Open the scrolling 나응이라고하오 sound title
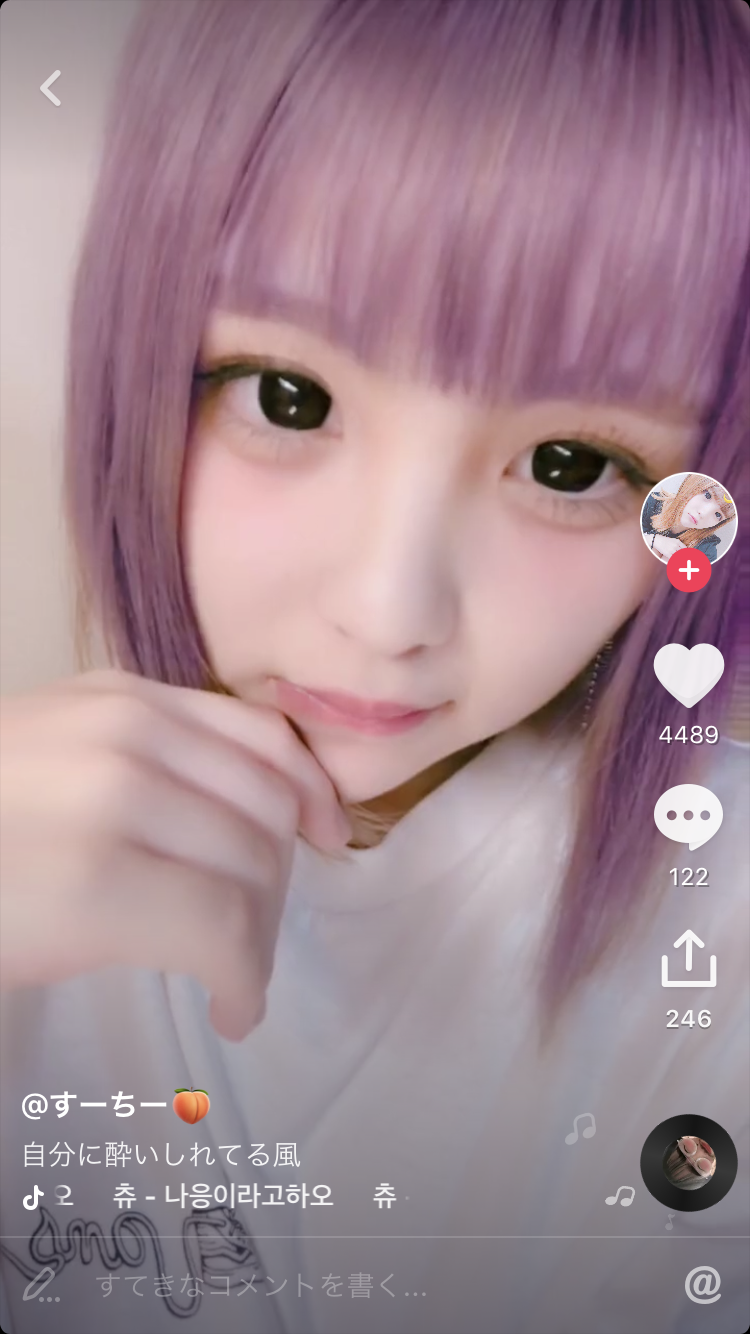Viewport: 750px width, 1334px height. pyautogui.click(x=222, y=1196)
